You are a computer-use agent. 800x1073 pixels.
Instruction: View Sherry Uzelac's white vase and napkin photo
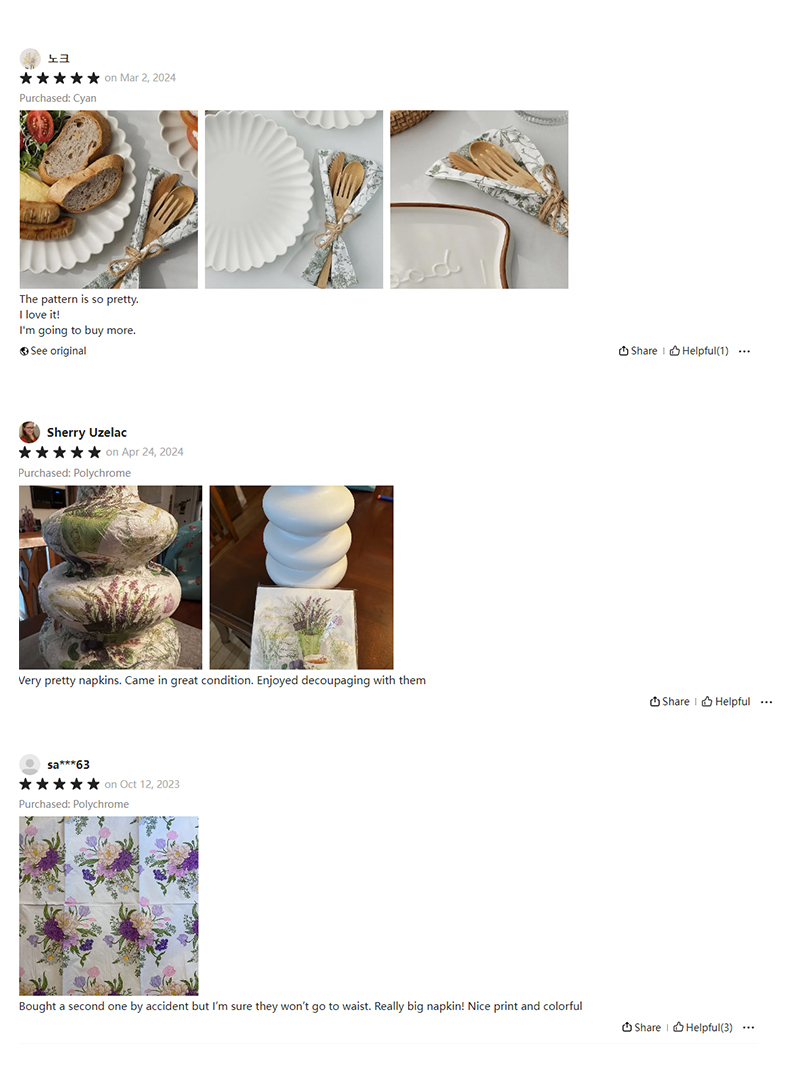pos(301,577)
